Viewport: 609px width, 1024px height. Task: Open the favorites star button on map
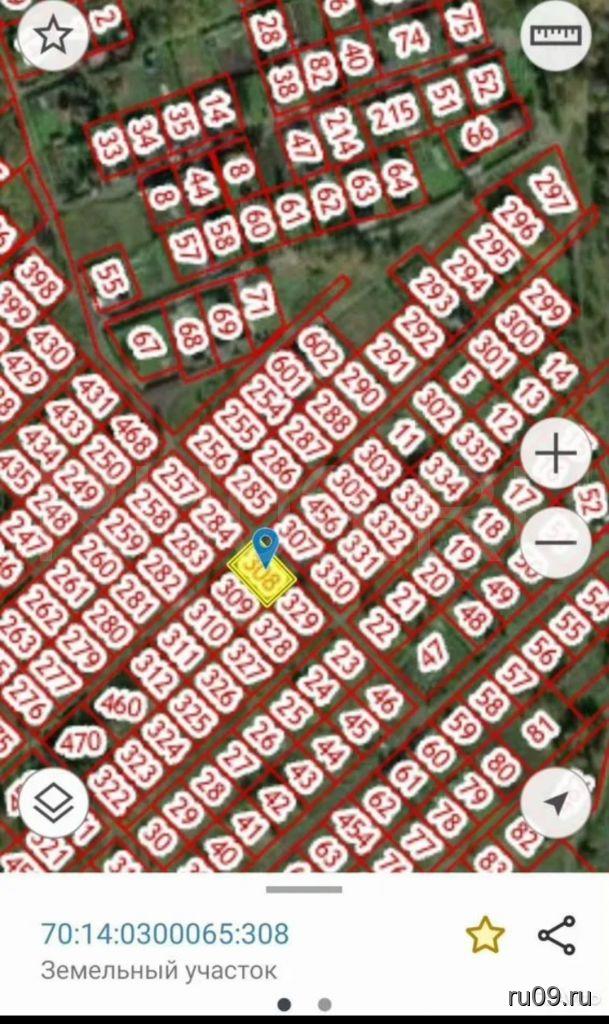[x=53, y=36]
